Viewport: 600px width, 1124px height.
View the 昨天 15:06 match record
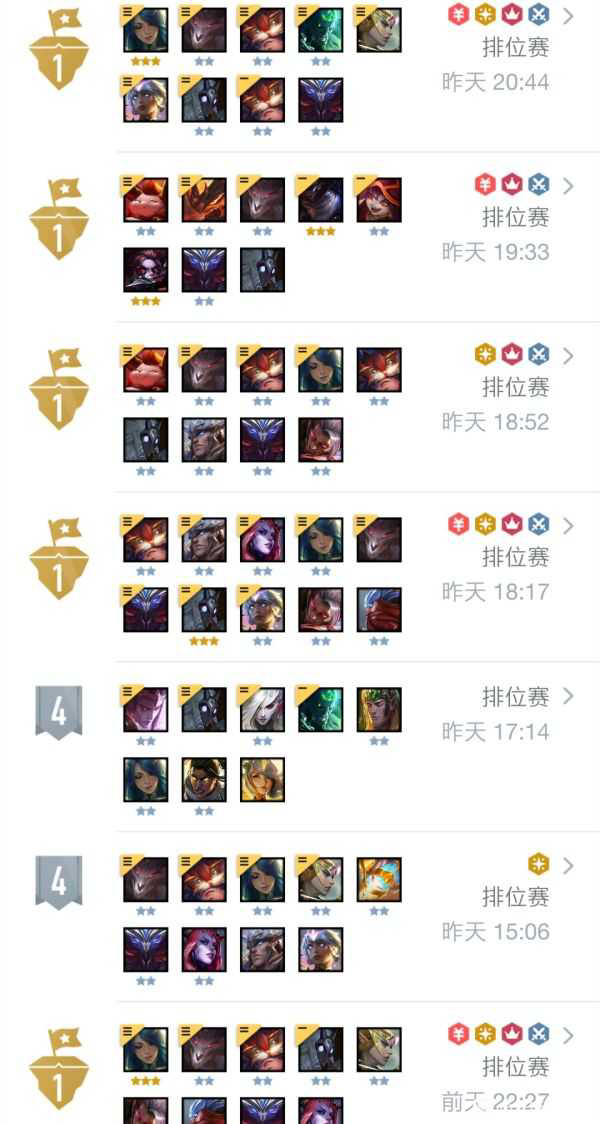tap(568, 866)
